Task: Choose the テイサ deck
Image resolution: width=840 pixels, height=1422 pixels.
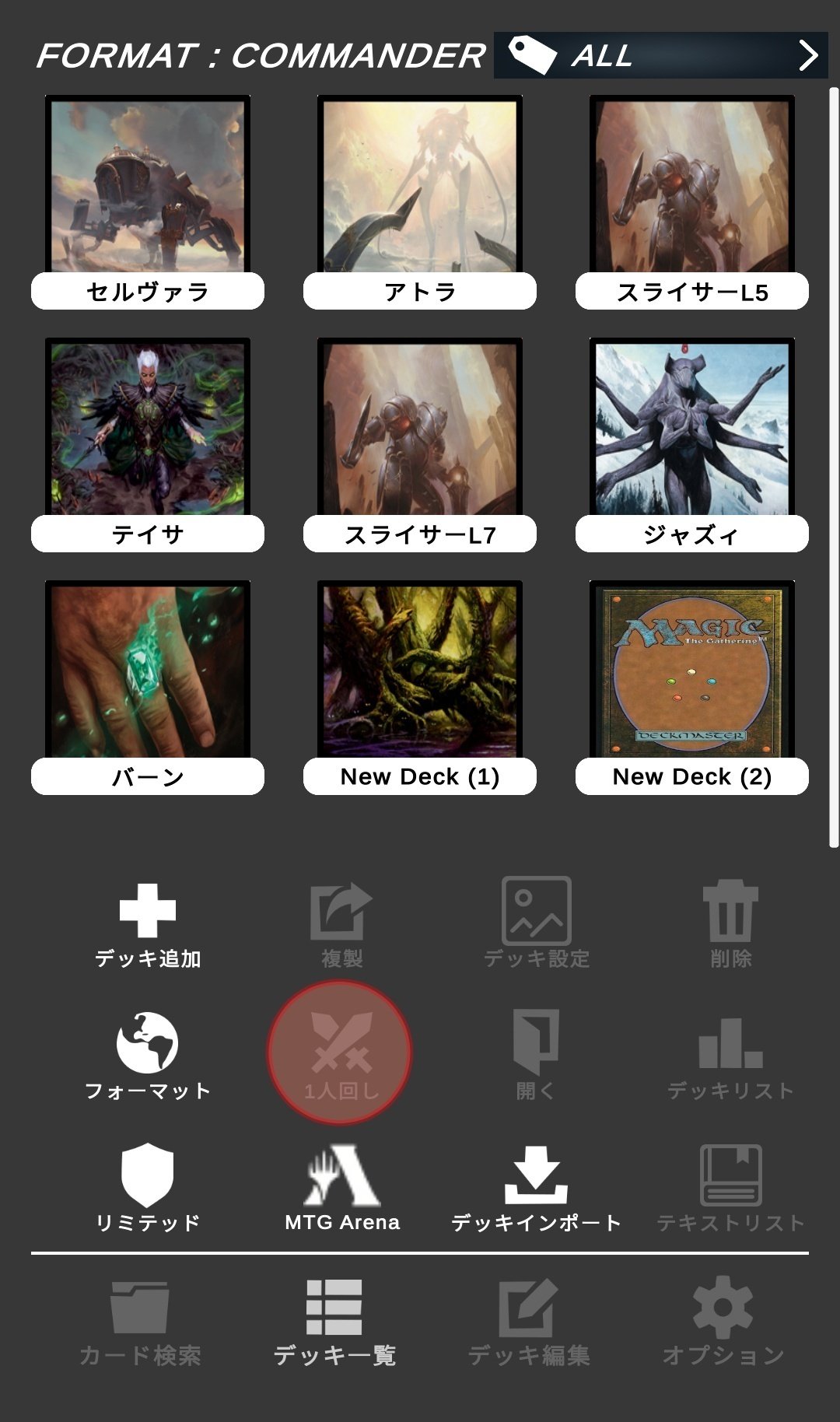Action: (x=148, y=445)
